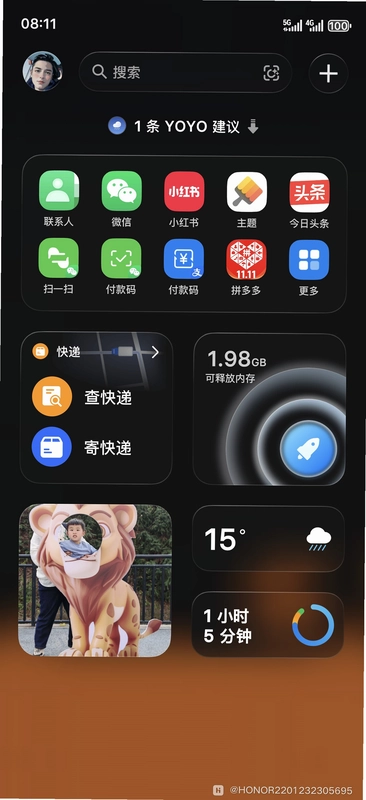Add a card with the plus button
Image resolution: width=366 pixels, height=800 pixels.
point(328,73)
